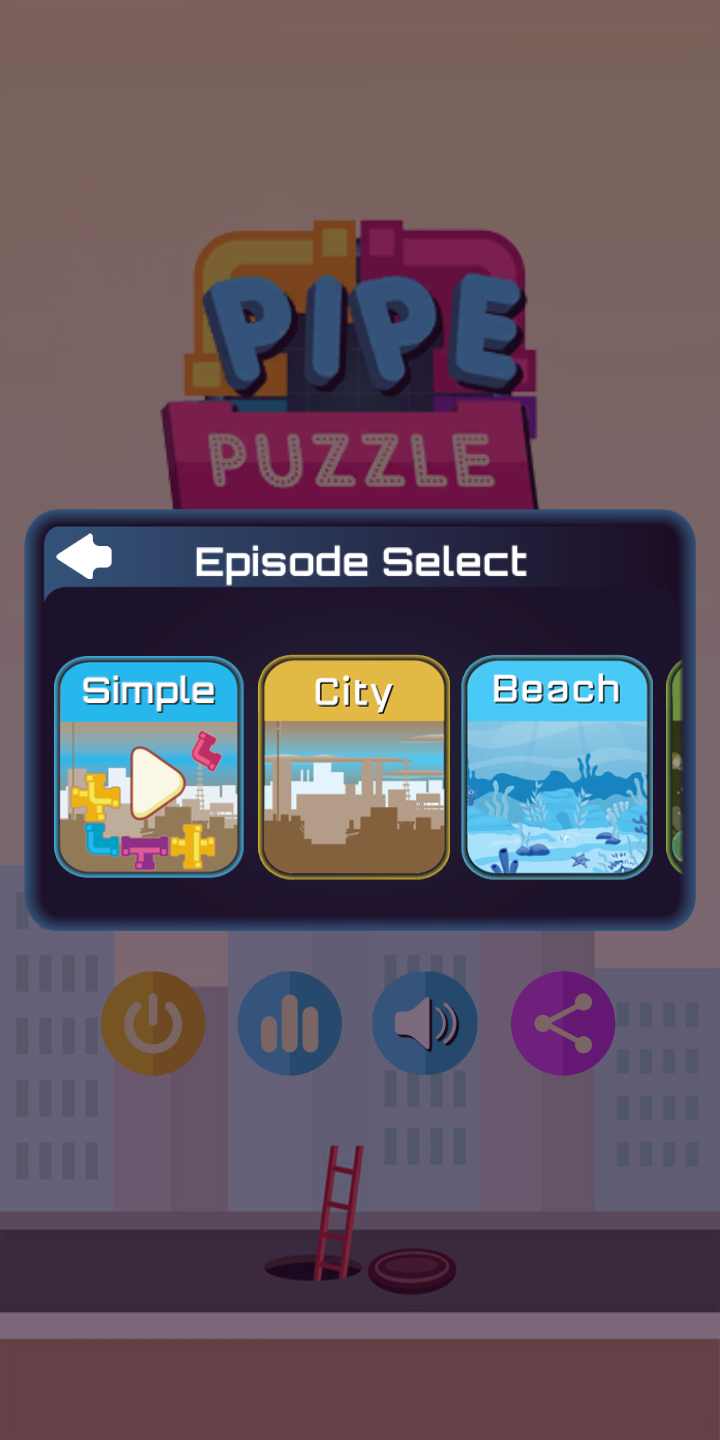Open the Simple episode
This screenshot has width=720, height=1440.
pos(149,767)
